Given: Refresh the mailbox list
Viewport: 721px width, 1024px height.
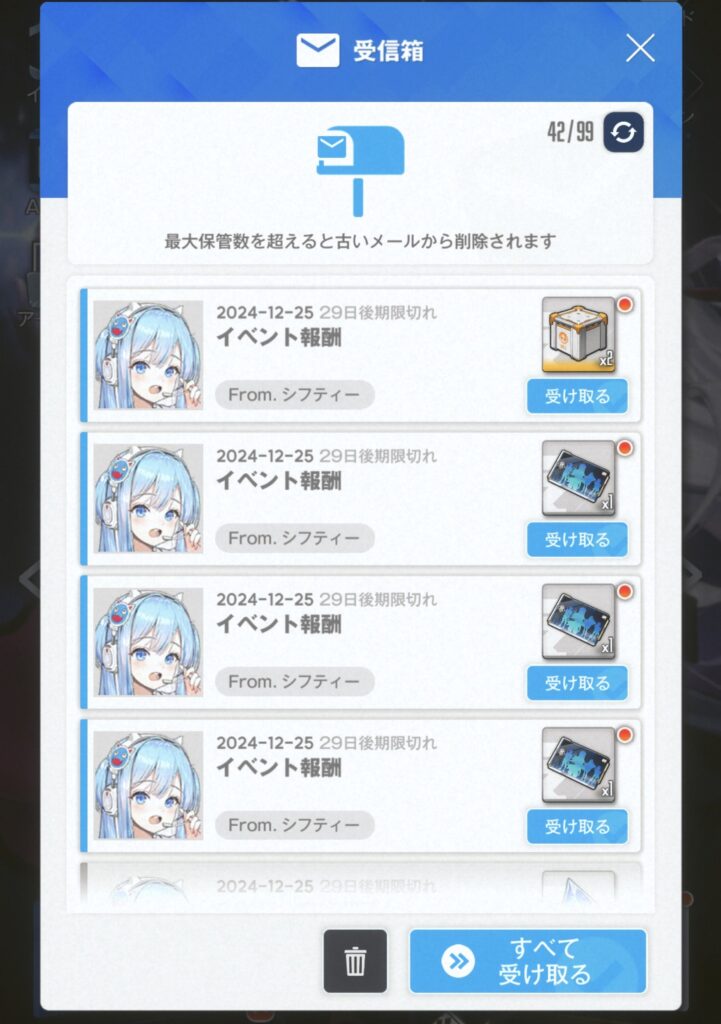Looking at the screenshot, I should 623,132.
